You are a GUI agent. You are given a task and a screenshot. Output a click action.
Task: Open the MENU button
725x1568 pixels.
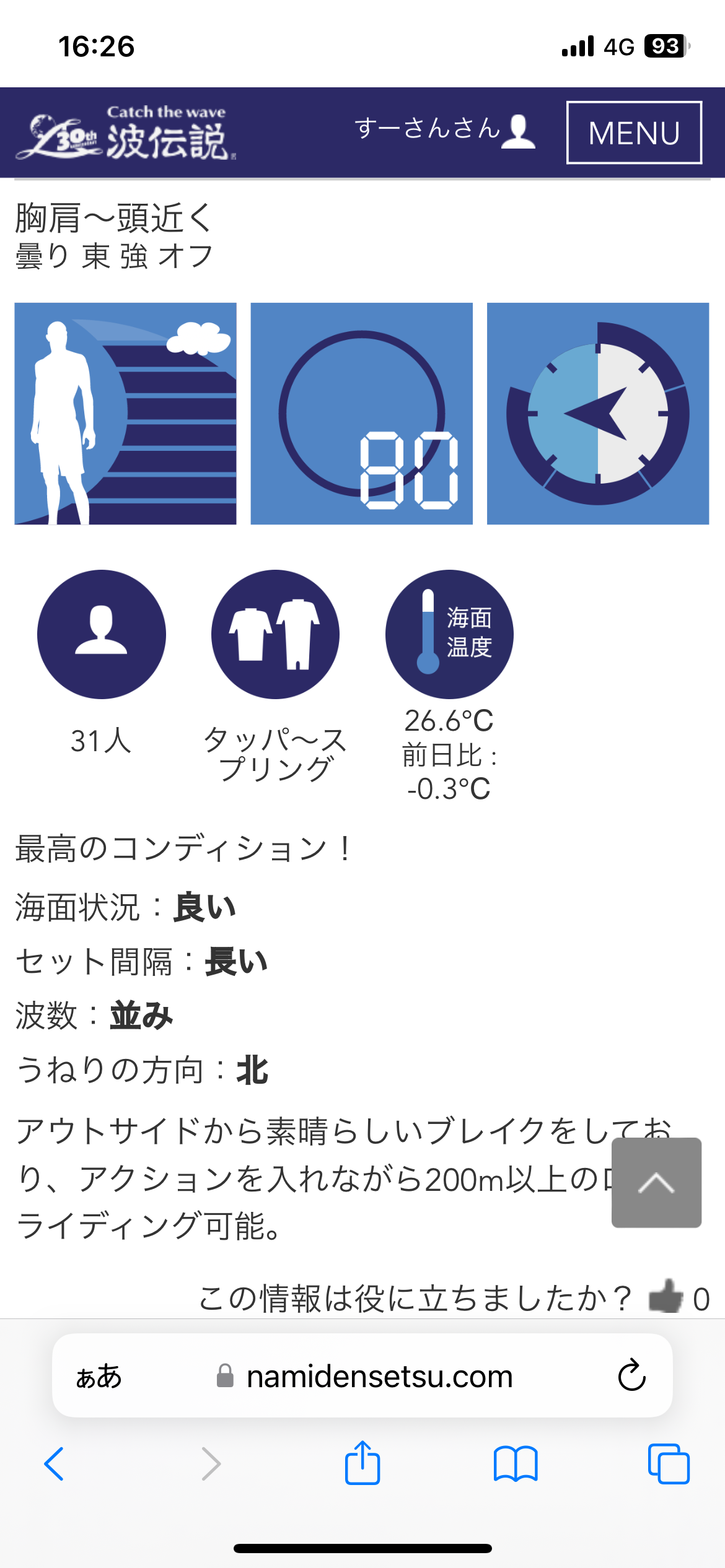click(x=634, y=133)
